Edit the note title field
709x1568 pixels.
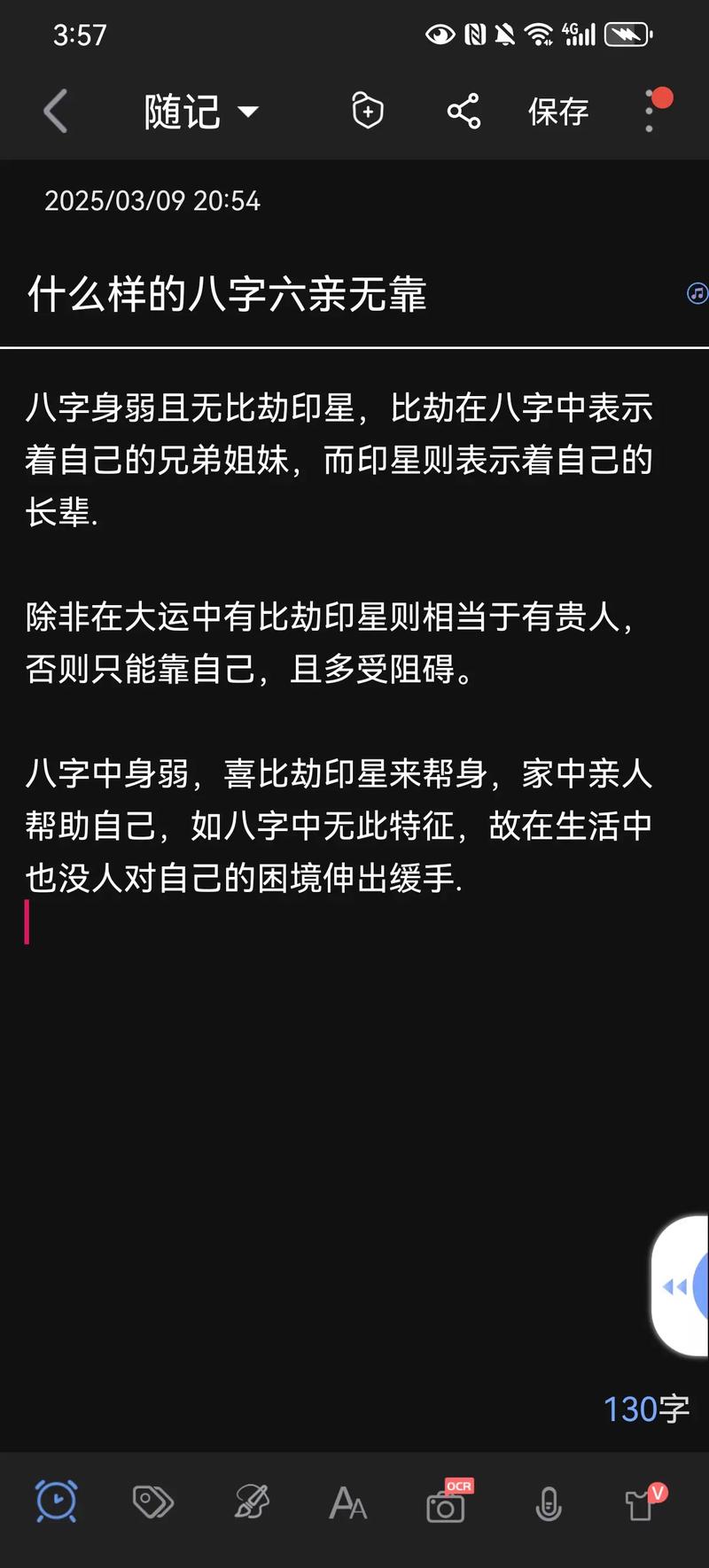coord(337,294)
